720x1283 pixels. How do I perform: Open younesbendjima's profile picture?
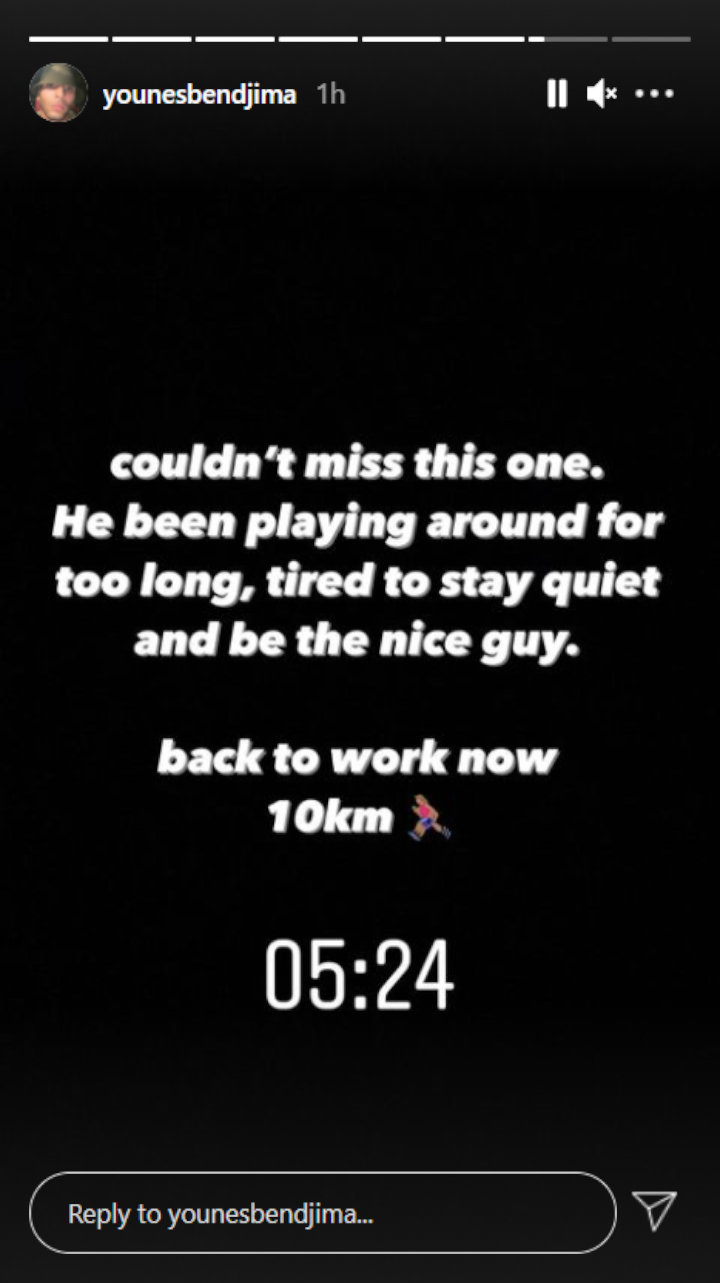click(60, 93)
